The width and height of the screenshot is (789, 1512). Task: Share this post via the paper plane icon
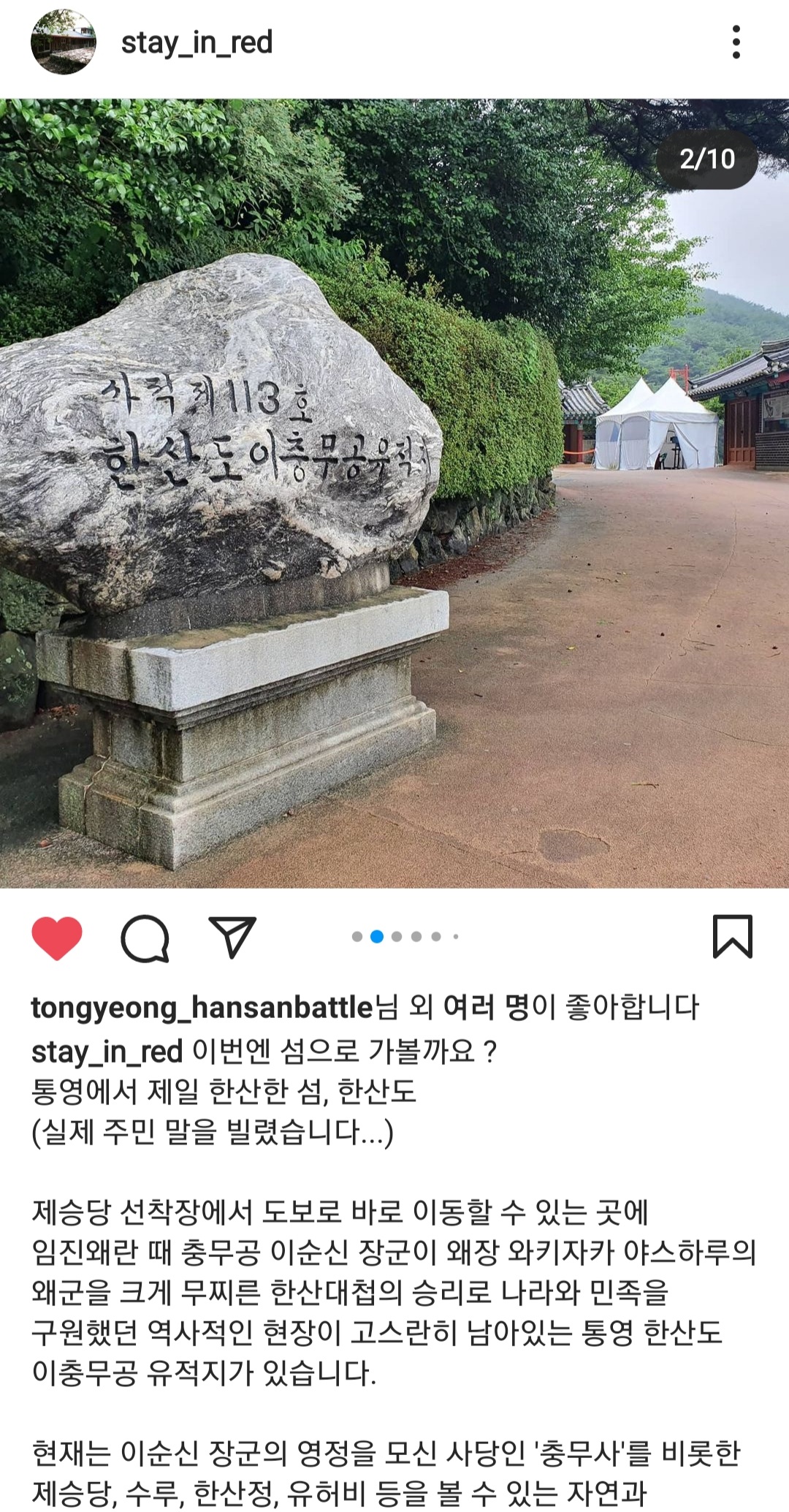pyautogui.click(x=232, y=937)
